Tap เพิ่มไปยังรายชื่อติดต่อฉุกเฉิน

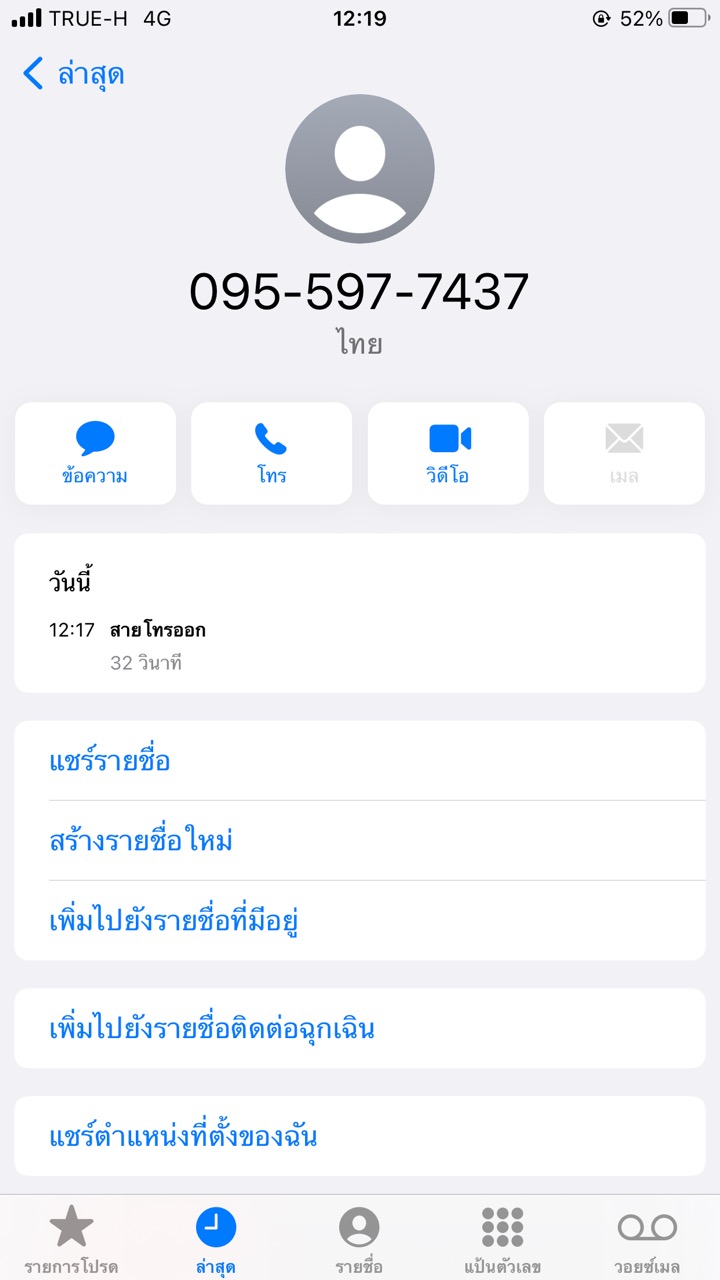(212, 1028)
